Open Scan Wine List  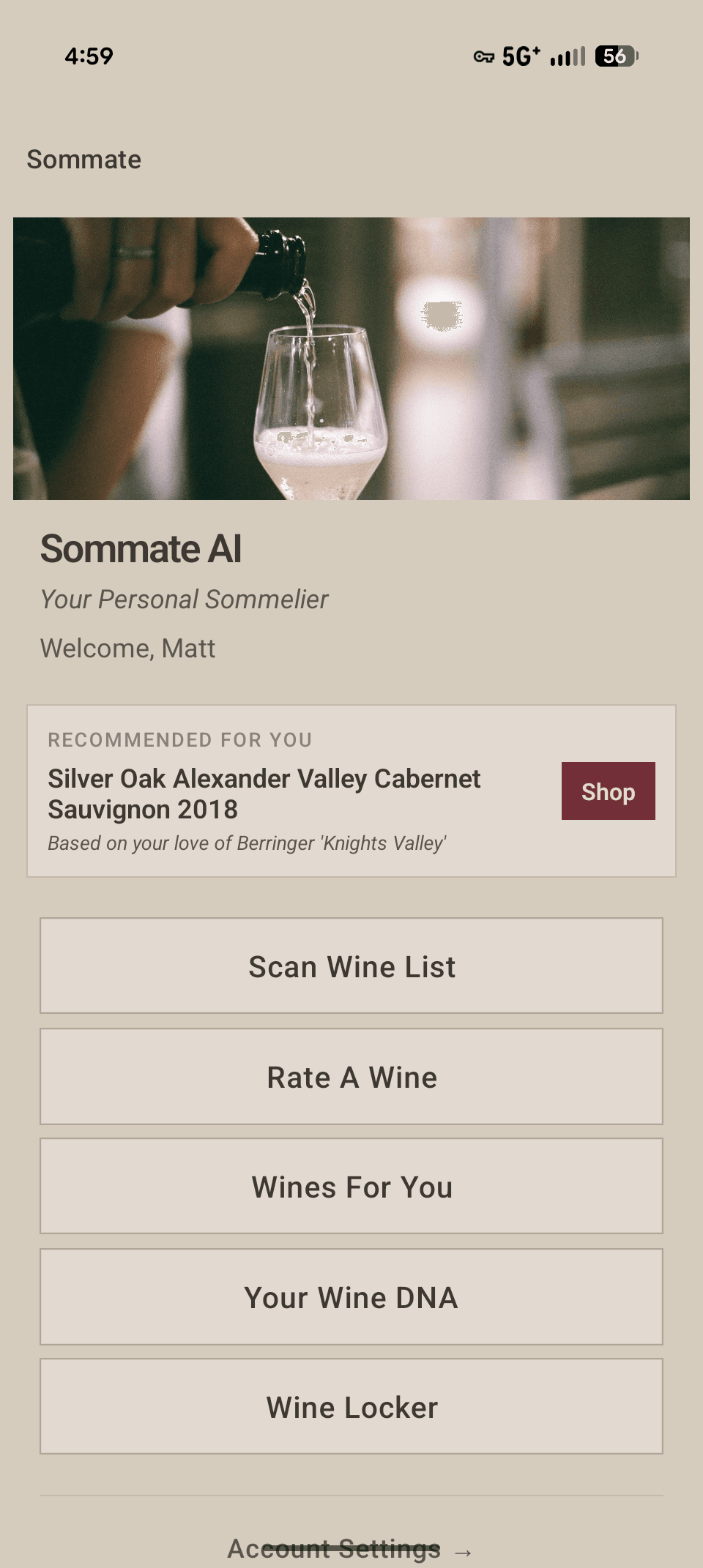click(x=351, y=966)
